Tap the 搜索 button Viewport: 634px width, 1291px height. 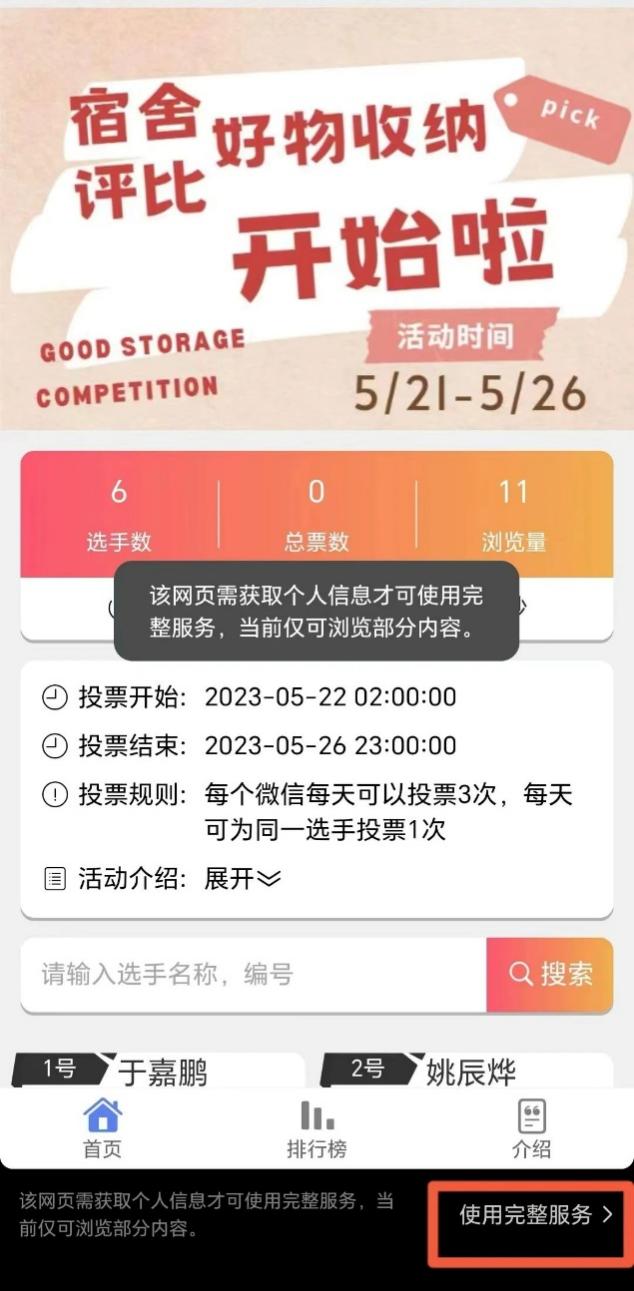(550, 974)
